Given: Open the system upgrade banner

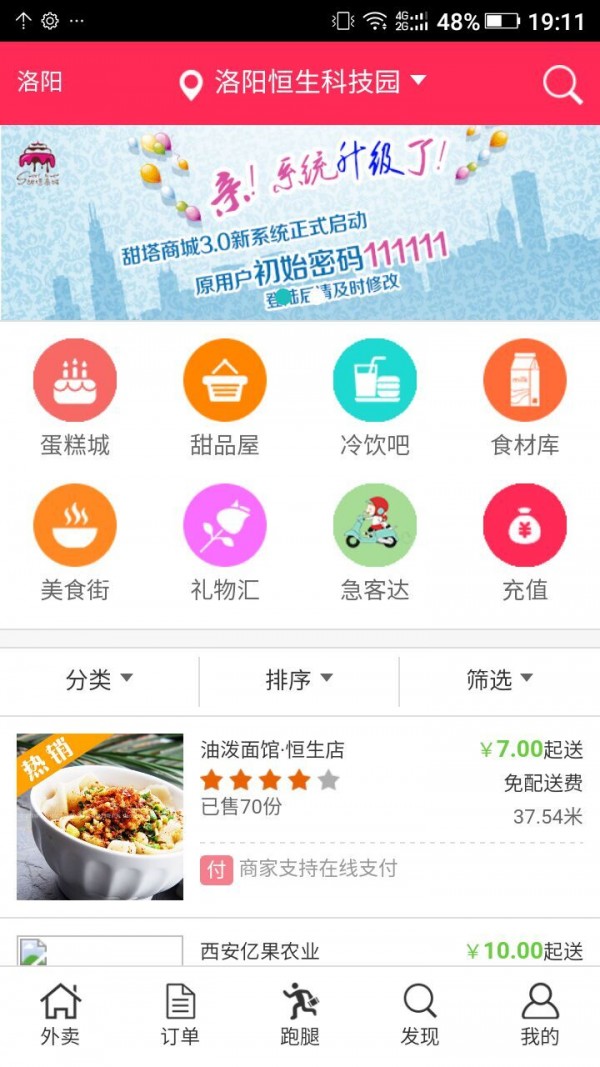Looking at the screenshot, I should pos(300,222).
